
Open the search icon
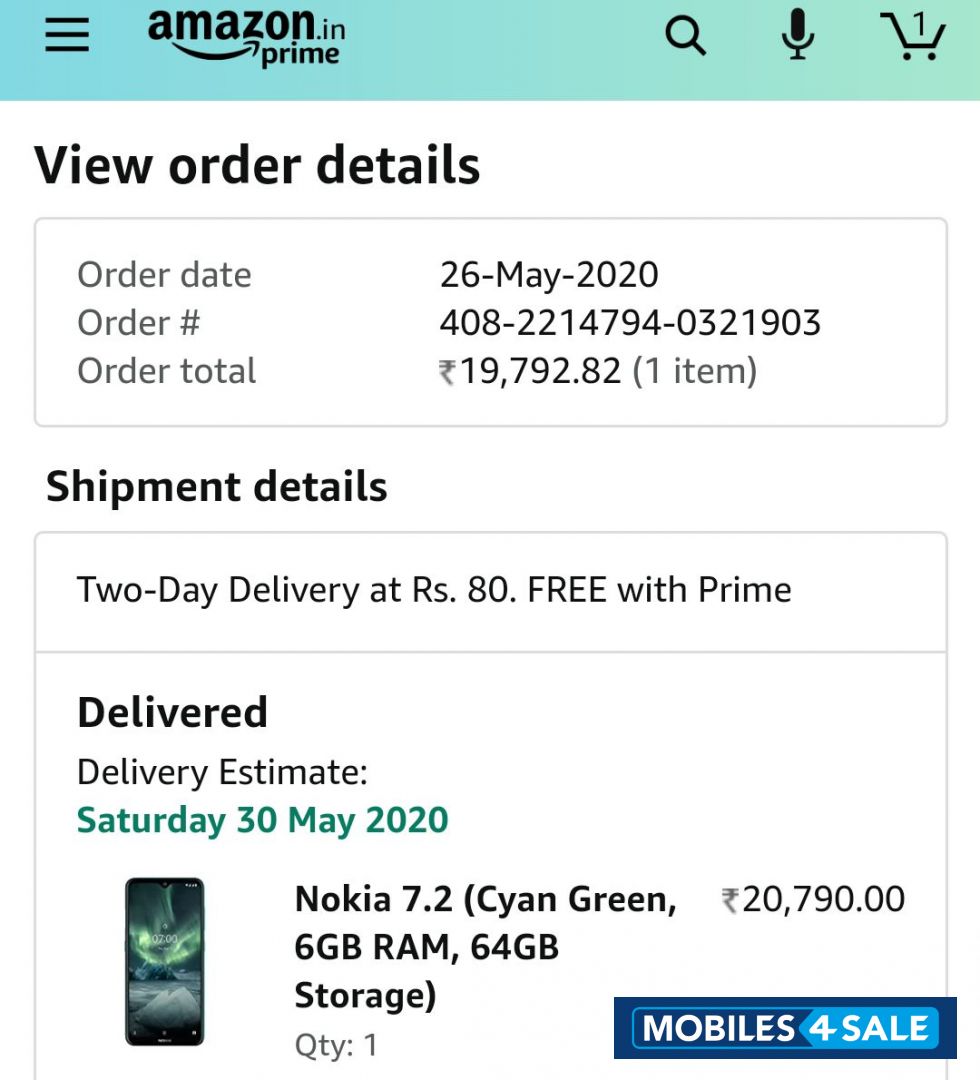pos(686,37)
